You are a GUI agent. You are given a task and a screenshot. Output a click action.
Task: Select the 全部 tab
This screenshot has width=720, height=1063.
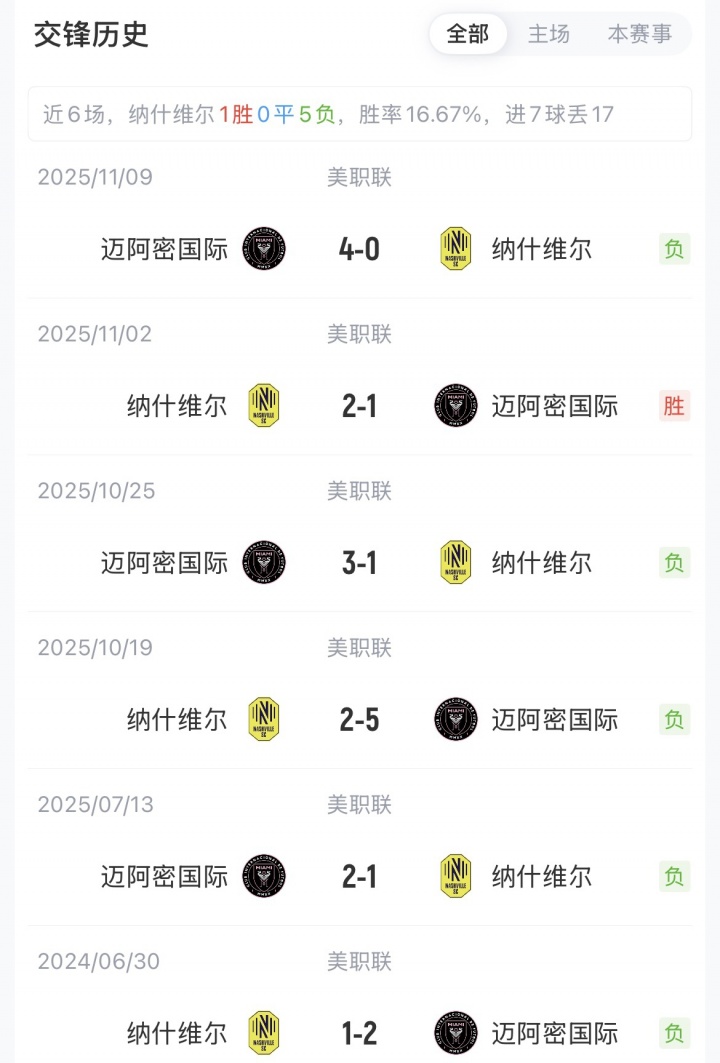tap(468, 33)
